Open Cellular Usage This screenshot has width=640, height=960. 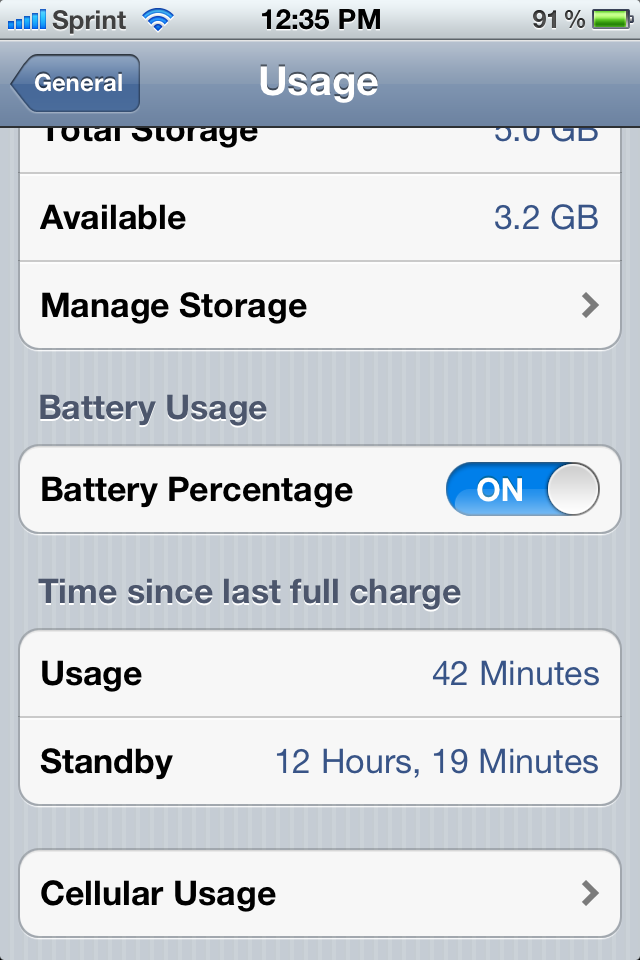click(x=320, y=893)
